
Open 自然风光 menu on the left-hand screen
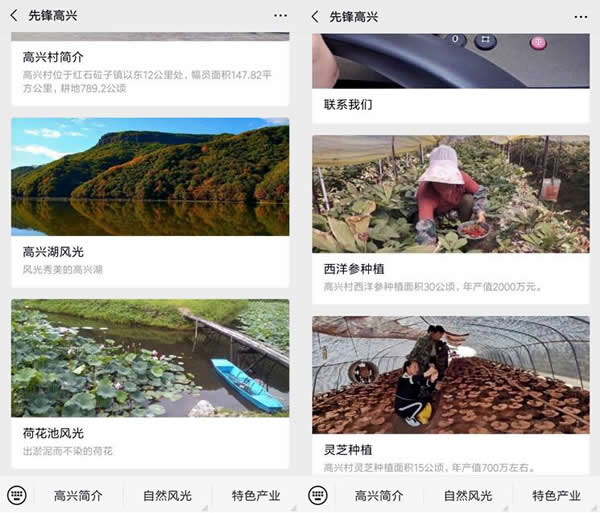click(167, 495)
